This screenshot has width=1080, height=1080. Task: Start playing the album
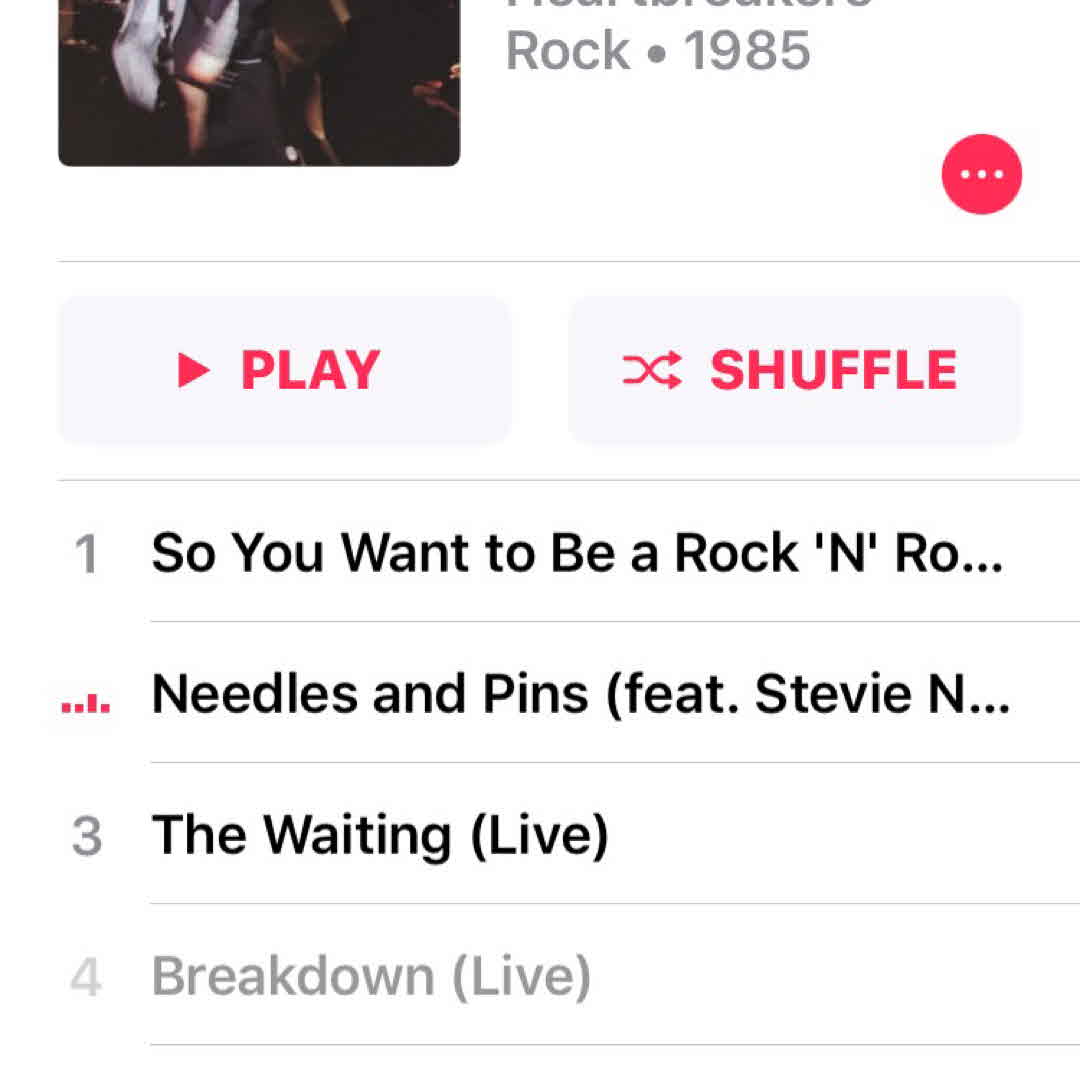[x=285, y=370]
